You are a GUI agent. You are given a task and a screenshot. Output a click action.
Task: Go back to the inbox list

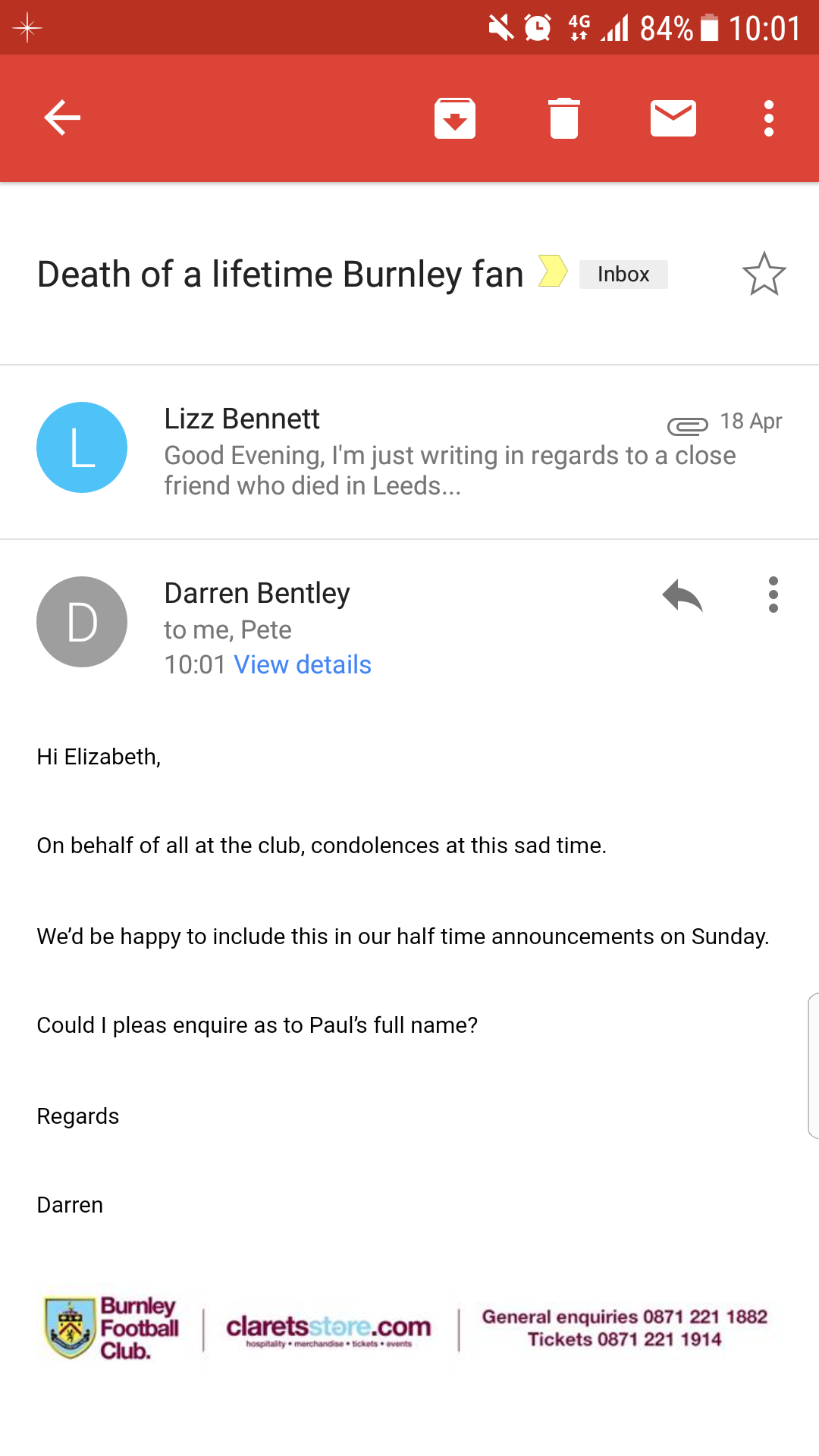coord(62,118)
